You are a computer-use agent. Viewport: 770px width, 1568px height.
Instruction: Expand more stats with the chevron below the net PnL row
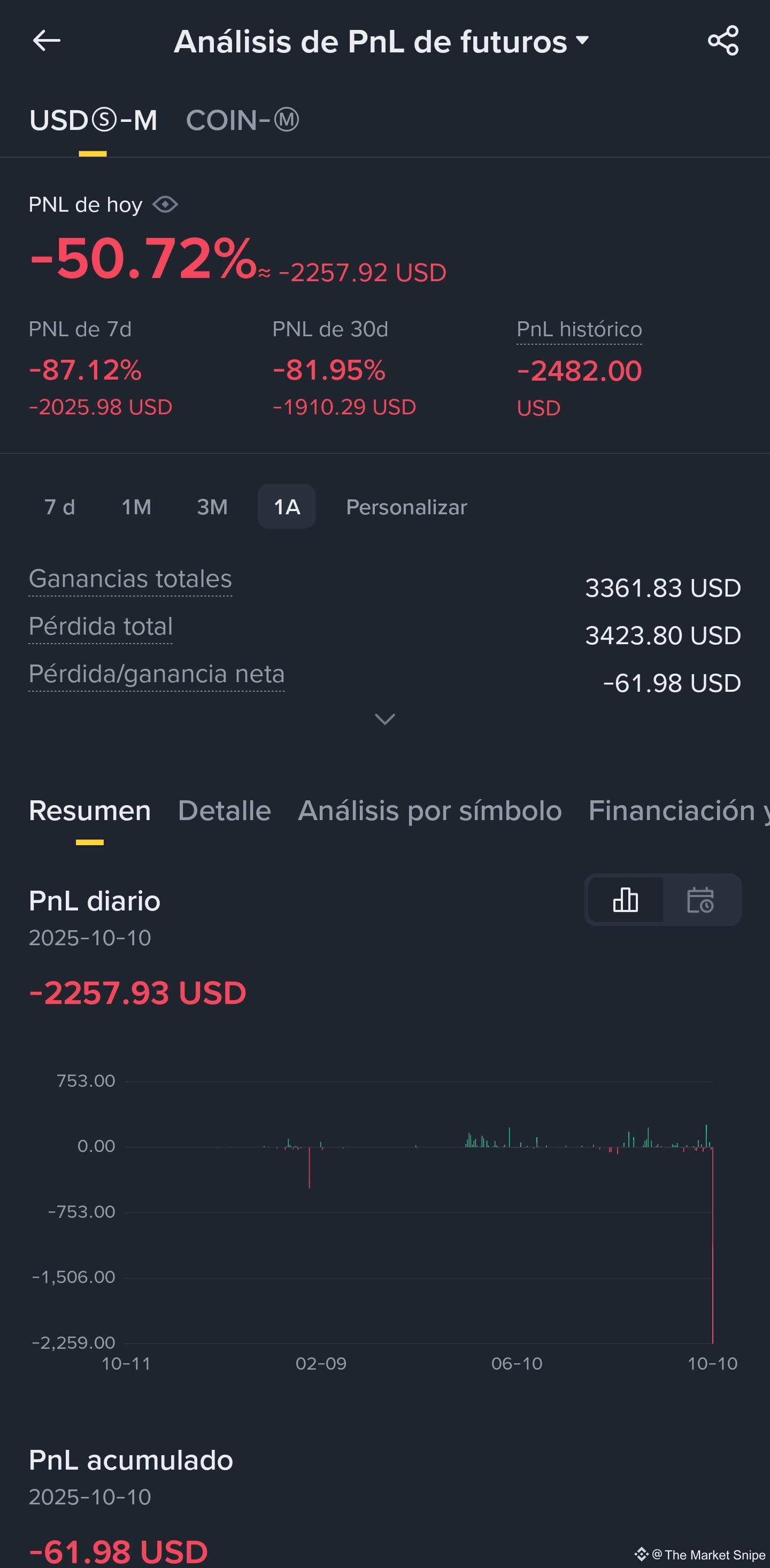(x=384, y=719)
